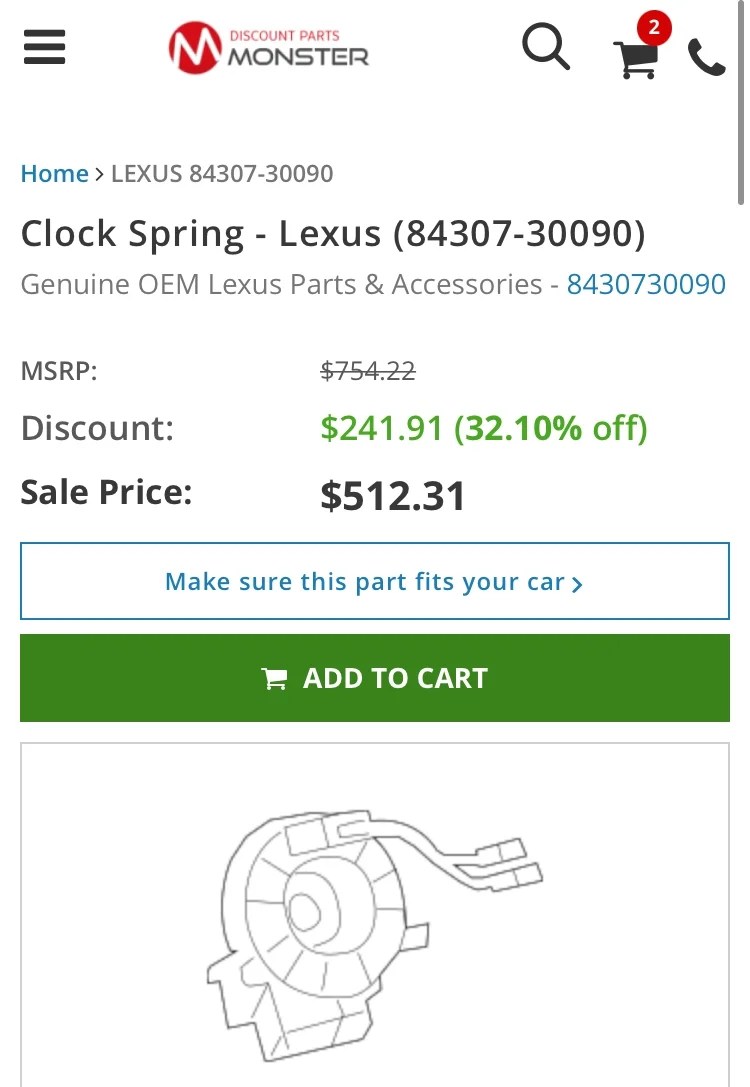Click the Clock Spring product title
The width and height of the screenshot is (750, 1087).
[x=334, y=233]
